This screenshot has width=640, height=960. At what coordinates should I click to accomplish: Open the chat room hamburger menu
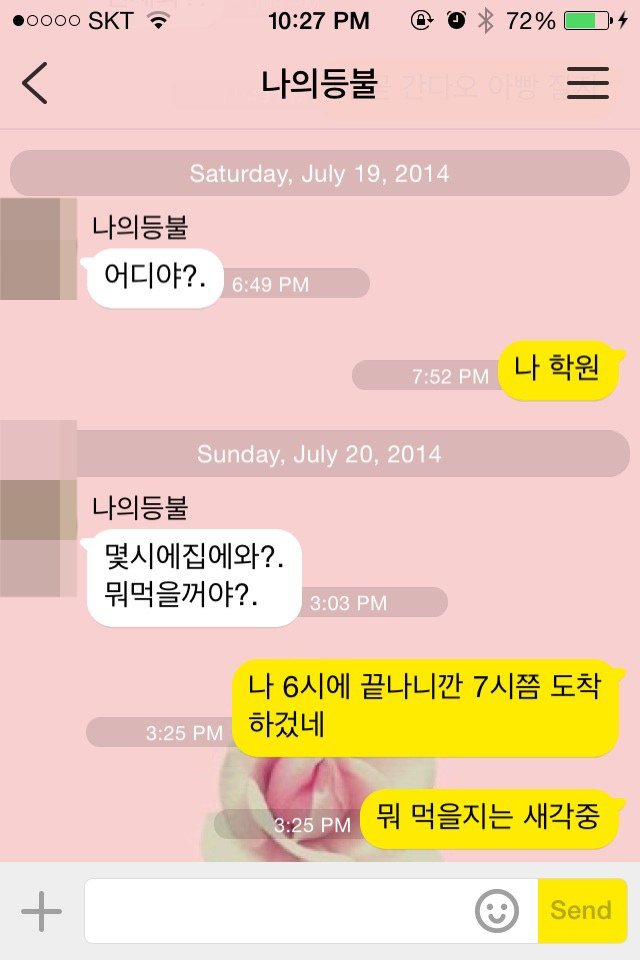588,83
